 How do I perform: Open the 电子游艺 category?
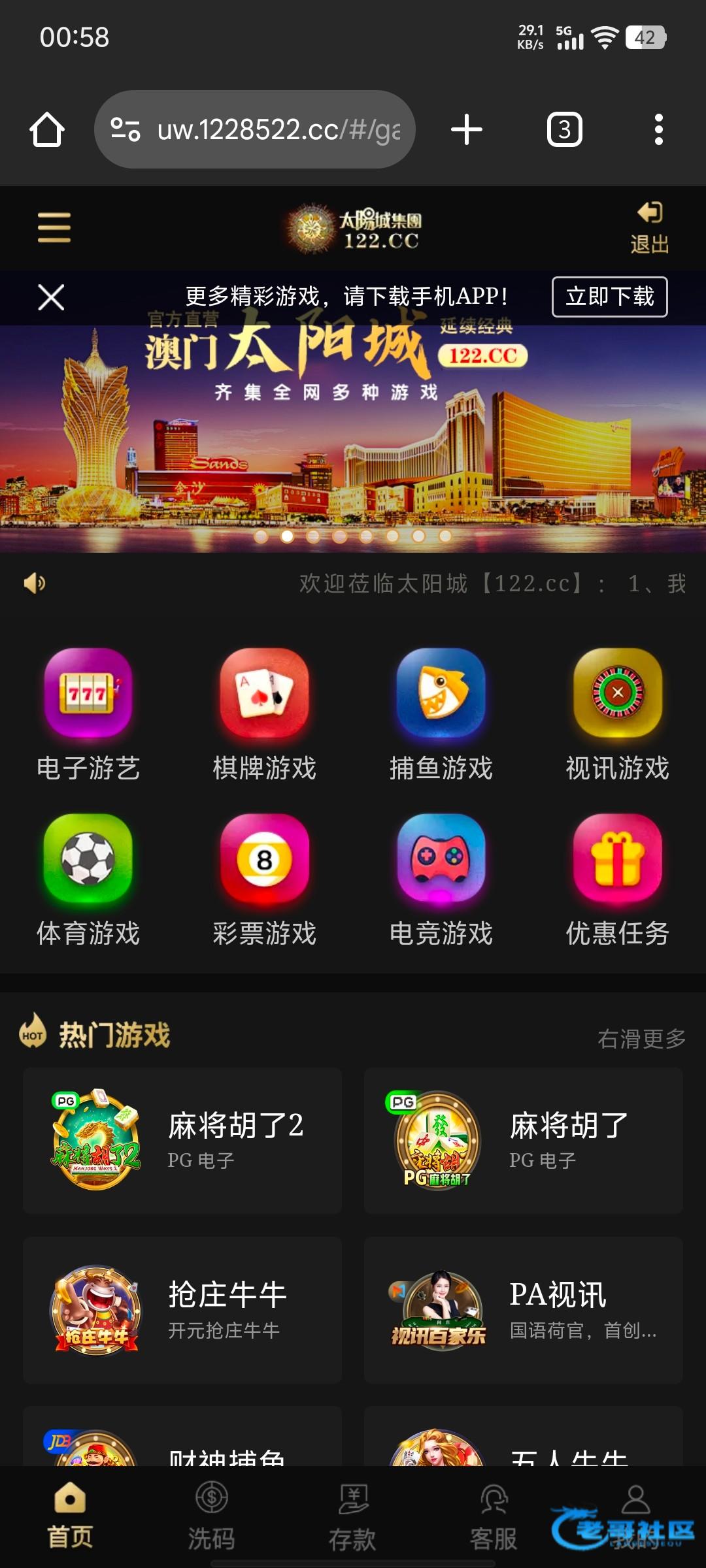(88, 715)
